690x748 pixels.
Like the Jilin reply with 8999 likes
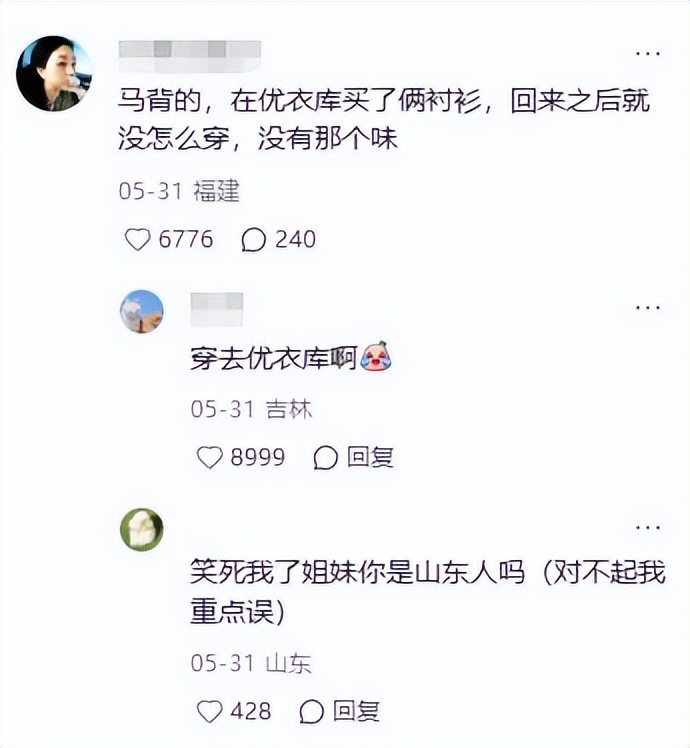pyautogui.click(x=209, y=457)
